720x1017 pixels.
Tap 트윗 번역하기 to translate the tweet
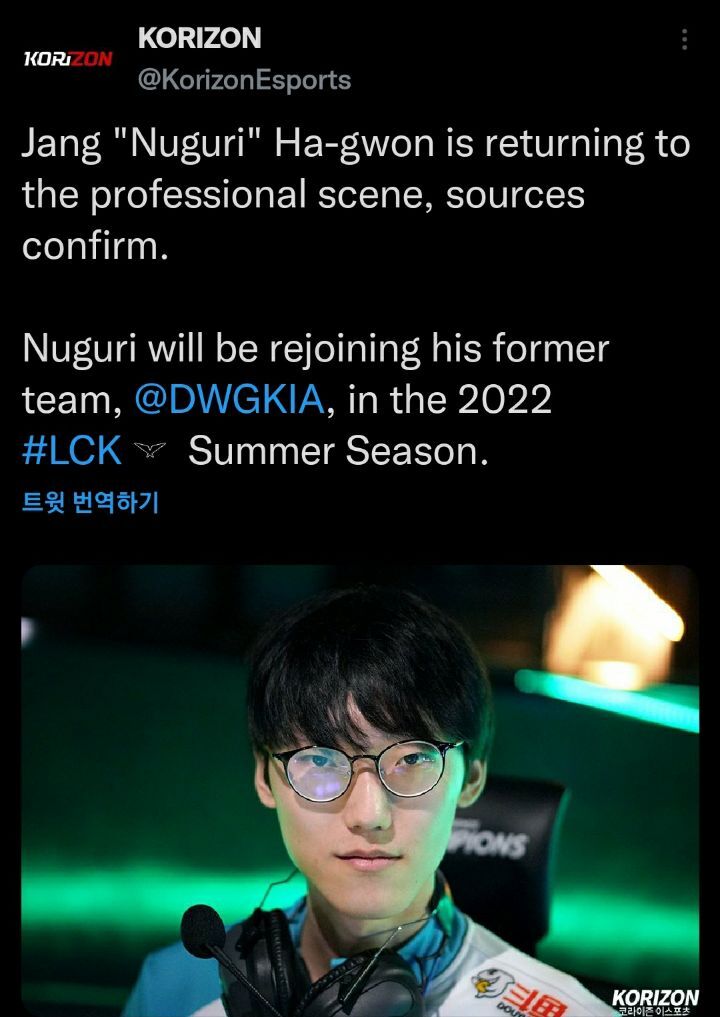click(x=90, y=502)
